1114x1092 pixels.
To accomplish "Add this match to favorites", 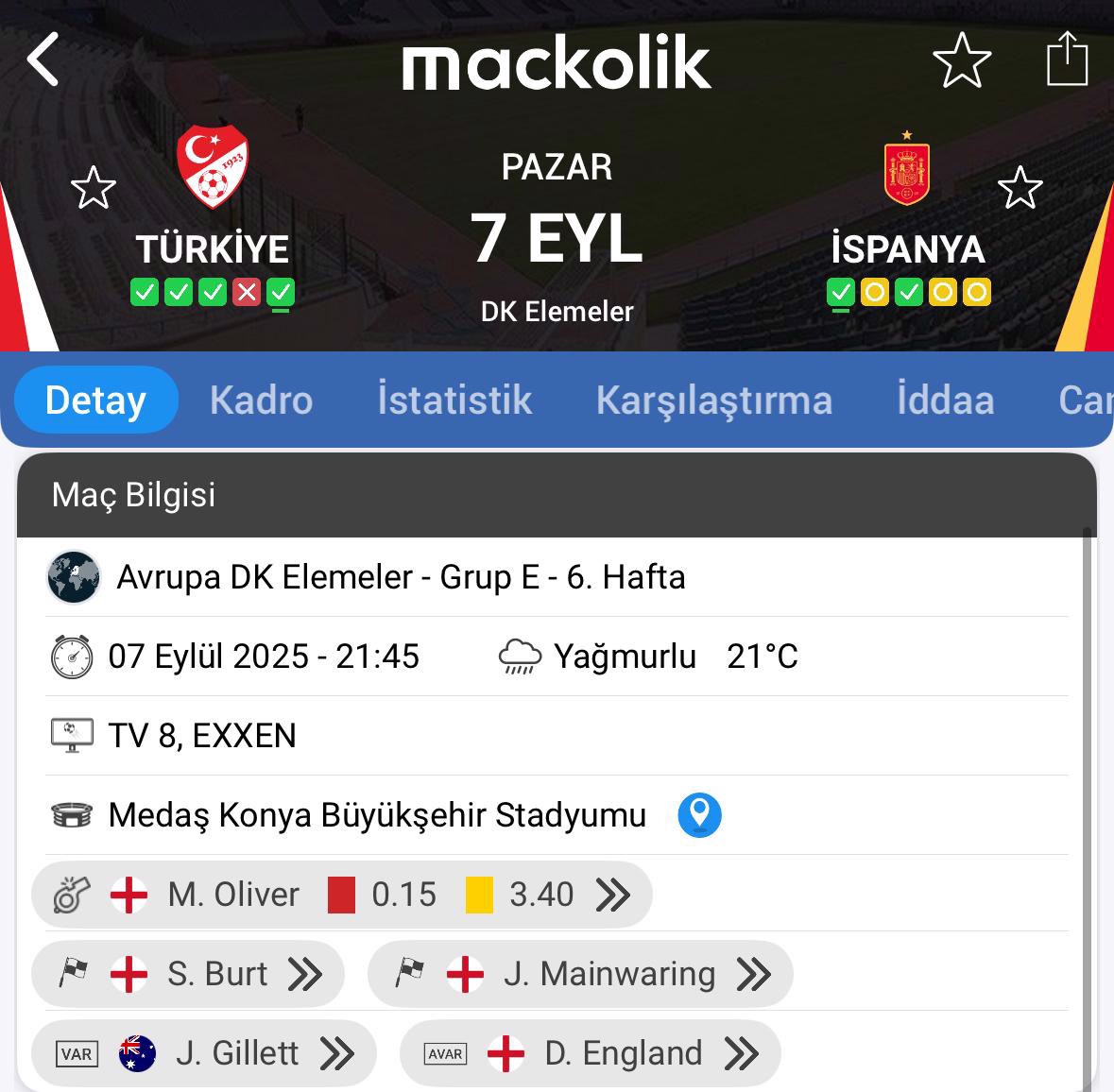I will 962,60.
